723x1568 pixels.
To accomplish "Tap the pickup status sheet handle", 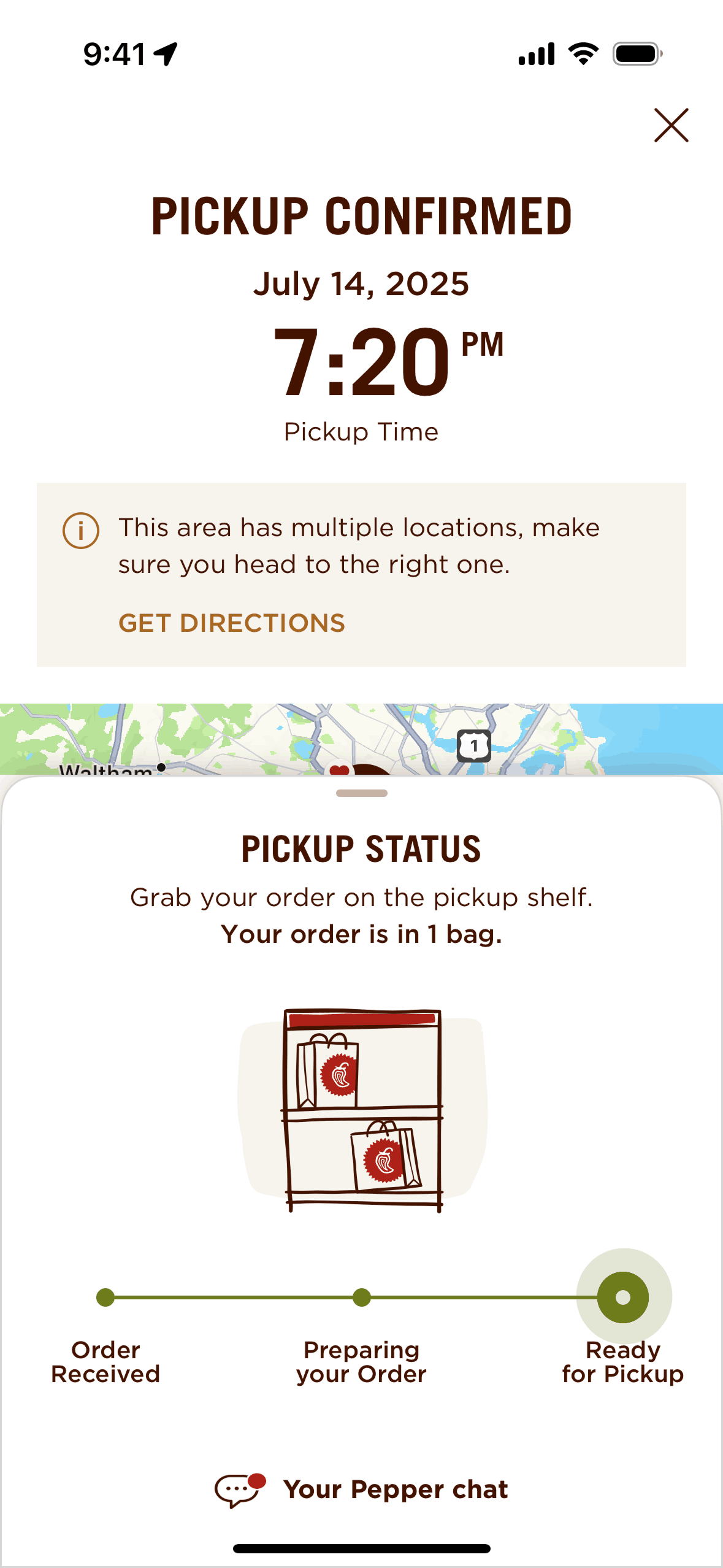I will click(x=361, y=793).
